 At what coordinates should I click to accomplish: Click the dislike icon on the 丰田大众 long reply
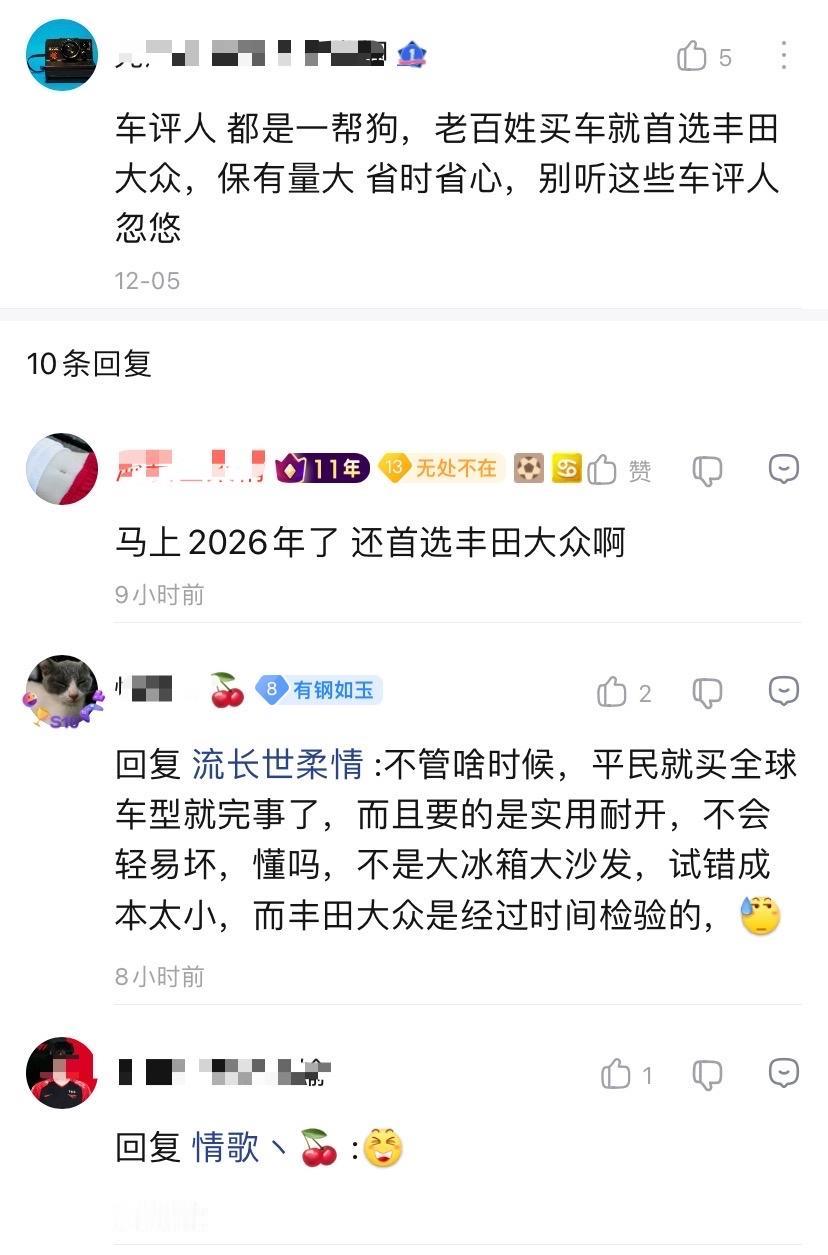(x=708, y=691)
